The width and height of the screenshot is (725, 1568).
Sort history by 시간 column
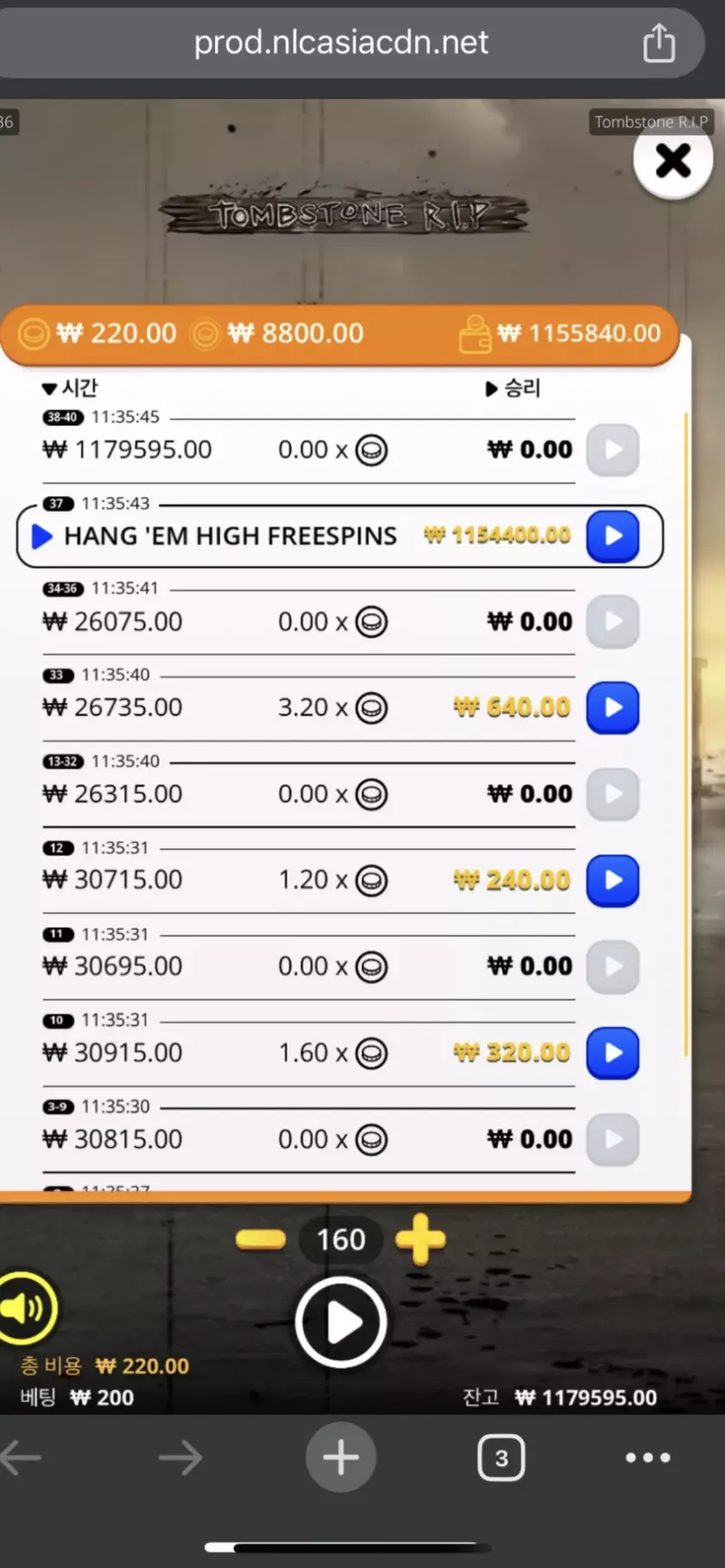(x=71, y=388)
